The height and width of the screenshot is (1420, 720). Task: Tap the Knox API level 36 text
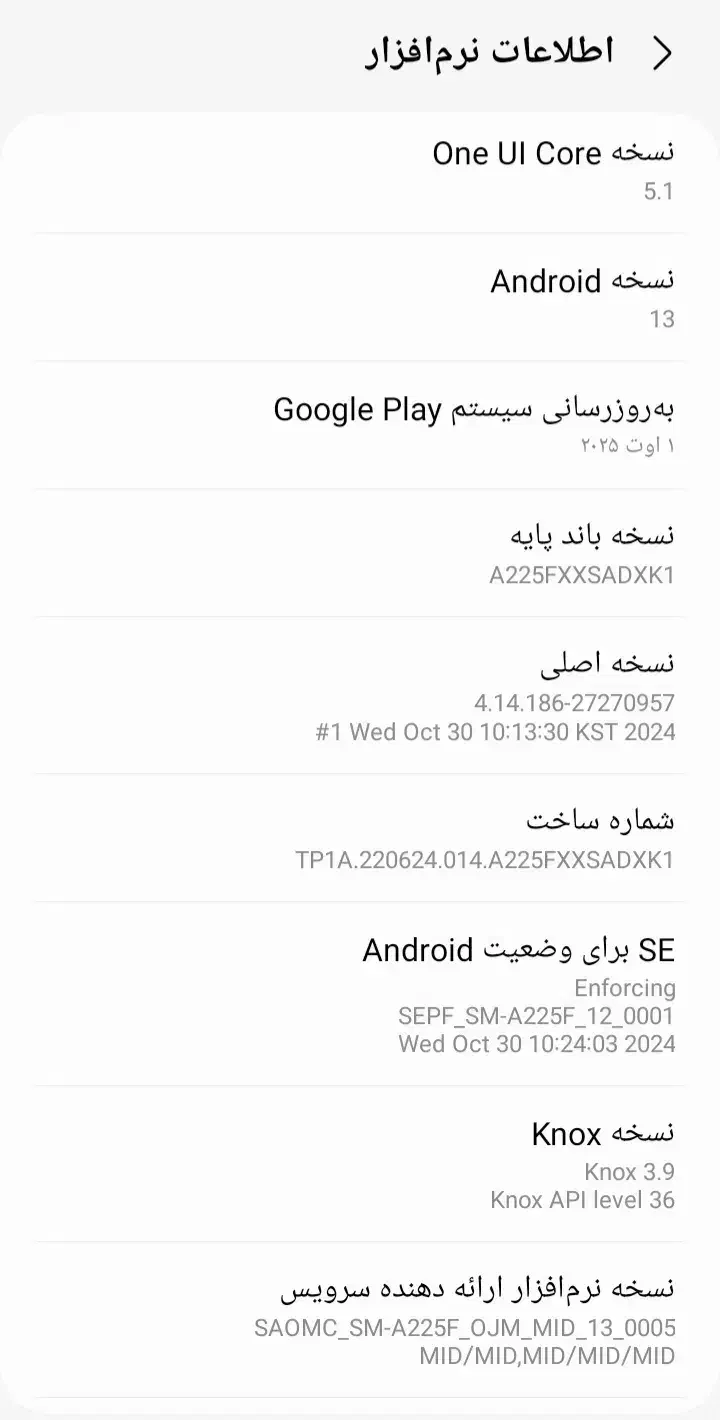(584, 1200)
